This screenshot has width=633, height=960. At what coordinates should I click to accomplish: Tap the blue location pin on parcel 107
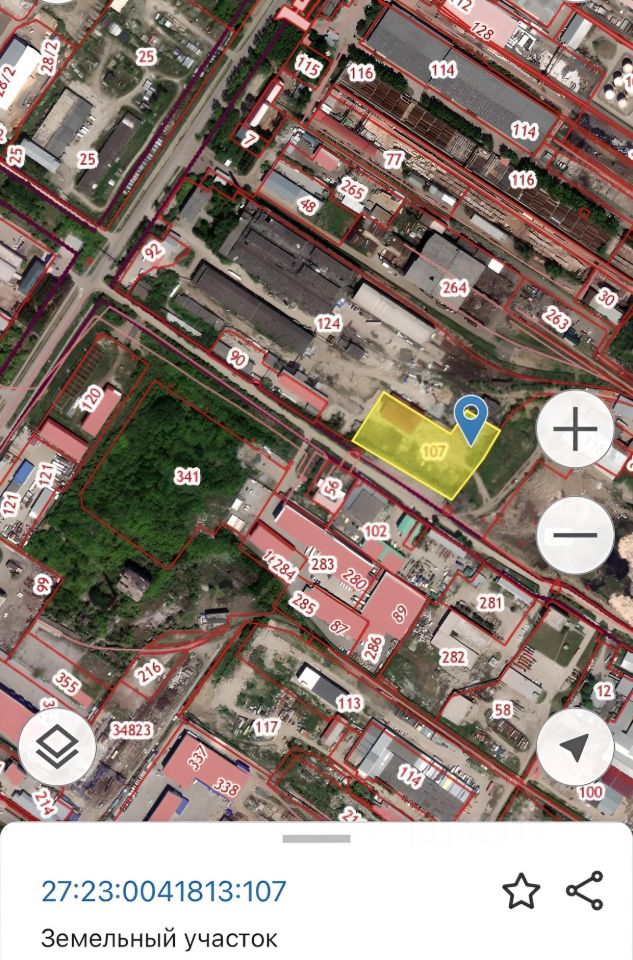click(470, 418)
